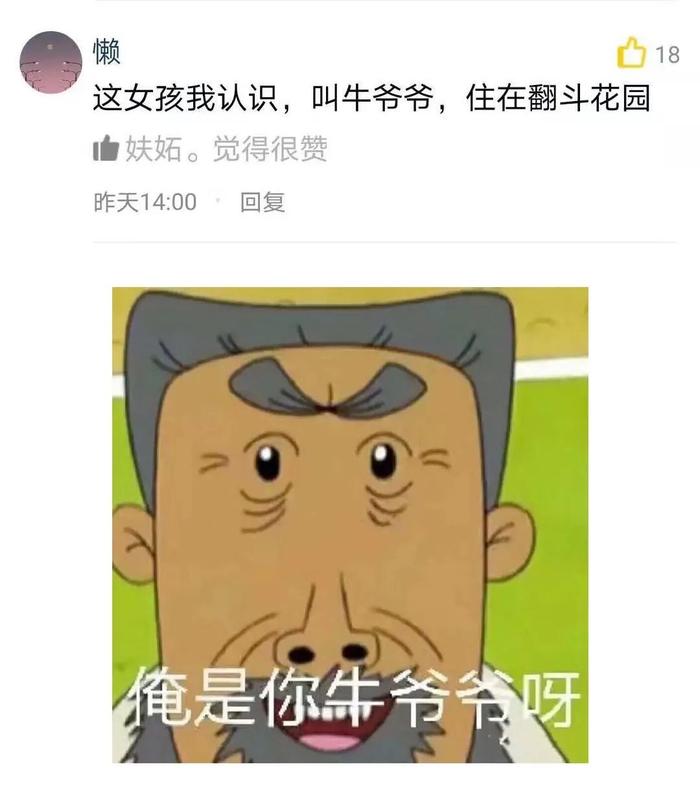The height and width of the screenshot is (797, 700).
Task: Open the username 懒 profile
Action: coord(106,52)
